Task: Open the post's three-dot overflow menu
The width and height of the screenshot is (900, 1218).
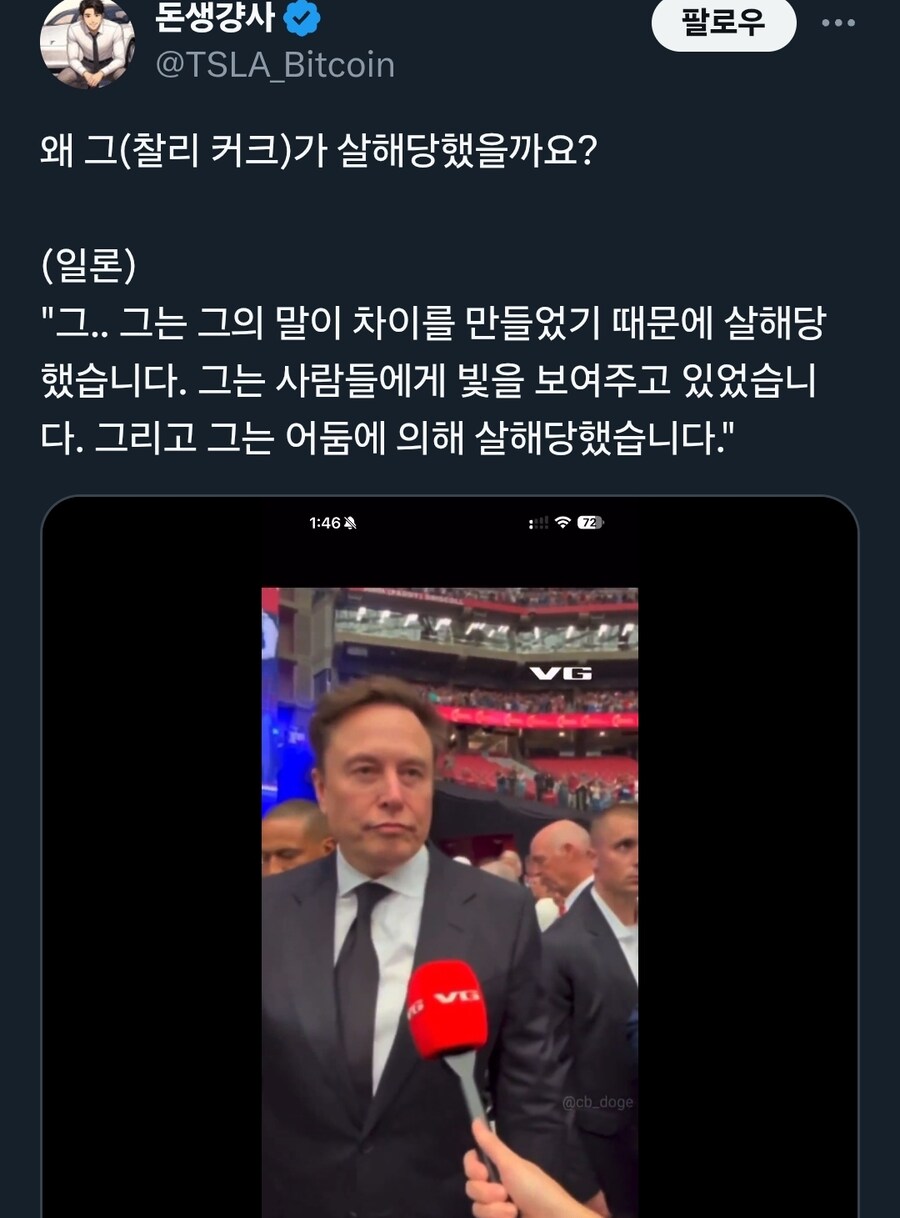Action: point(838,23)
